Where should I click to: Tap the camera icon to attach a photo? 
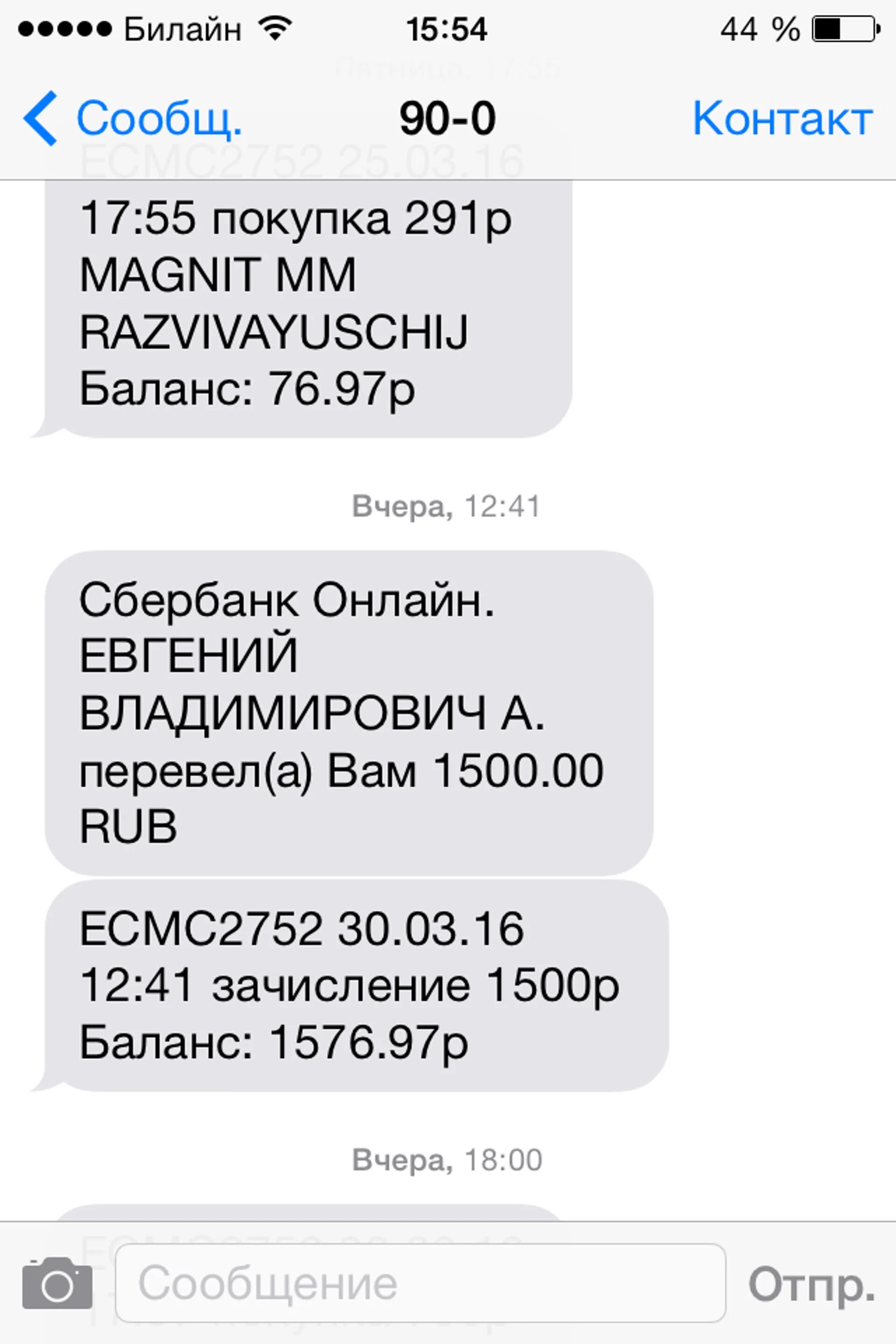click(57, 1283)
